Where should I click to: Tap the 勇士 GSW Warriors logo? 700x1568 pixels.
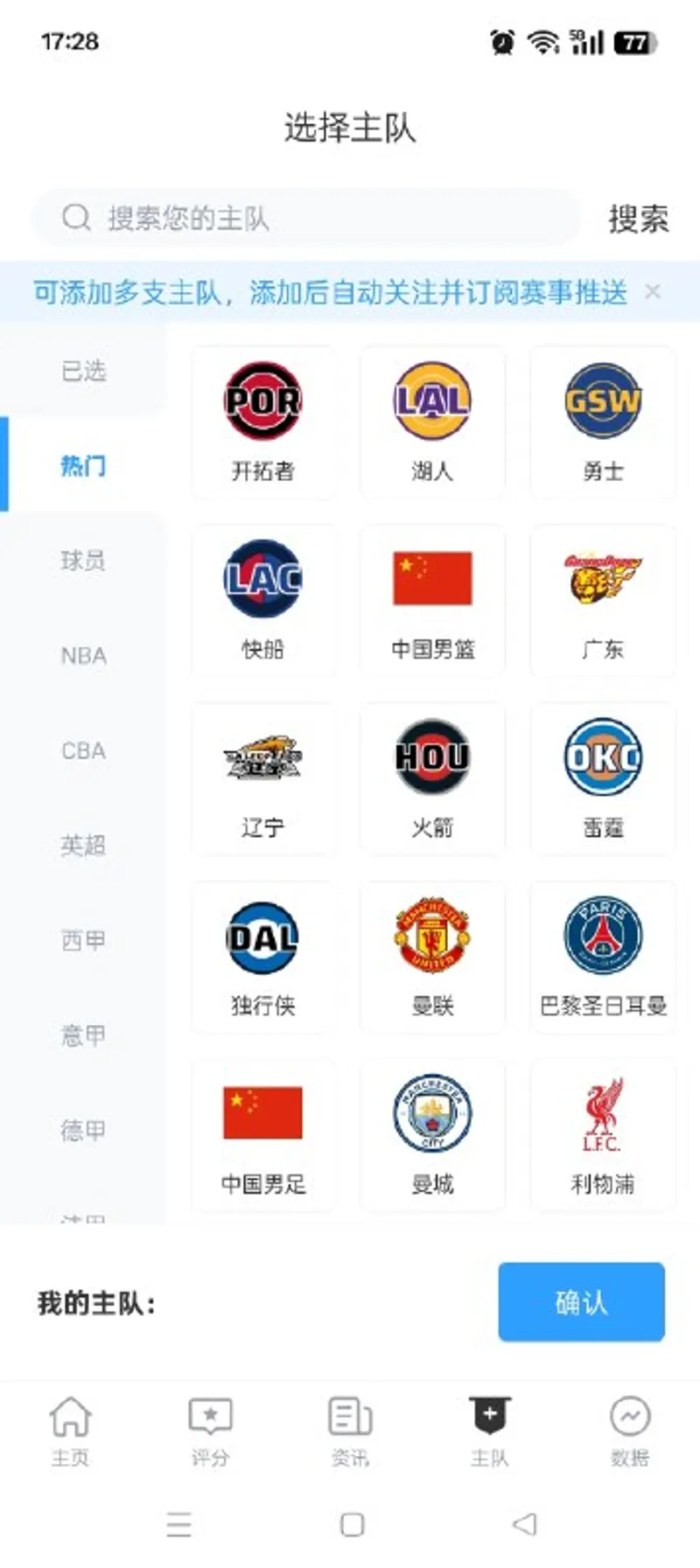coord(602,402)
